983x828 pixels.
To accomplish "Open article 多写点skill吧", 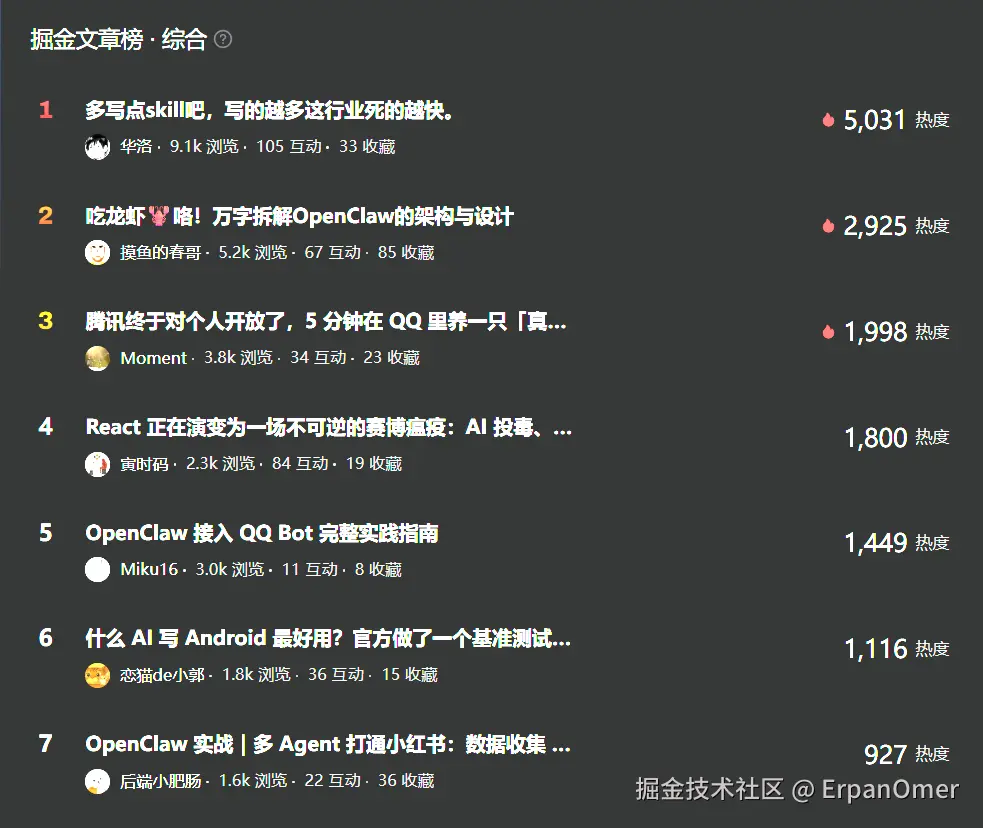I will (270, 110).
